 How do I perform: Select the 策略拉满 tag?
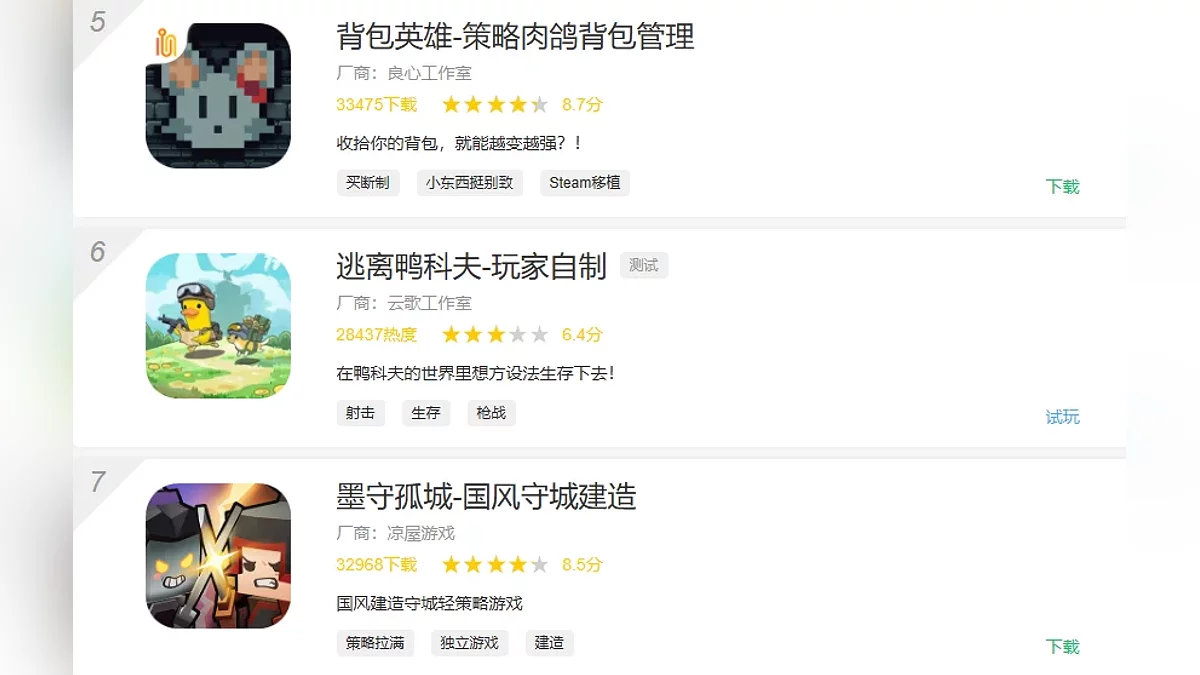click(375, 643)
